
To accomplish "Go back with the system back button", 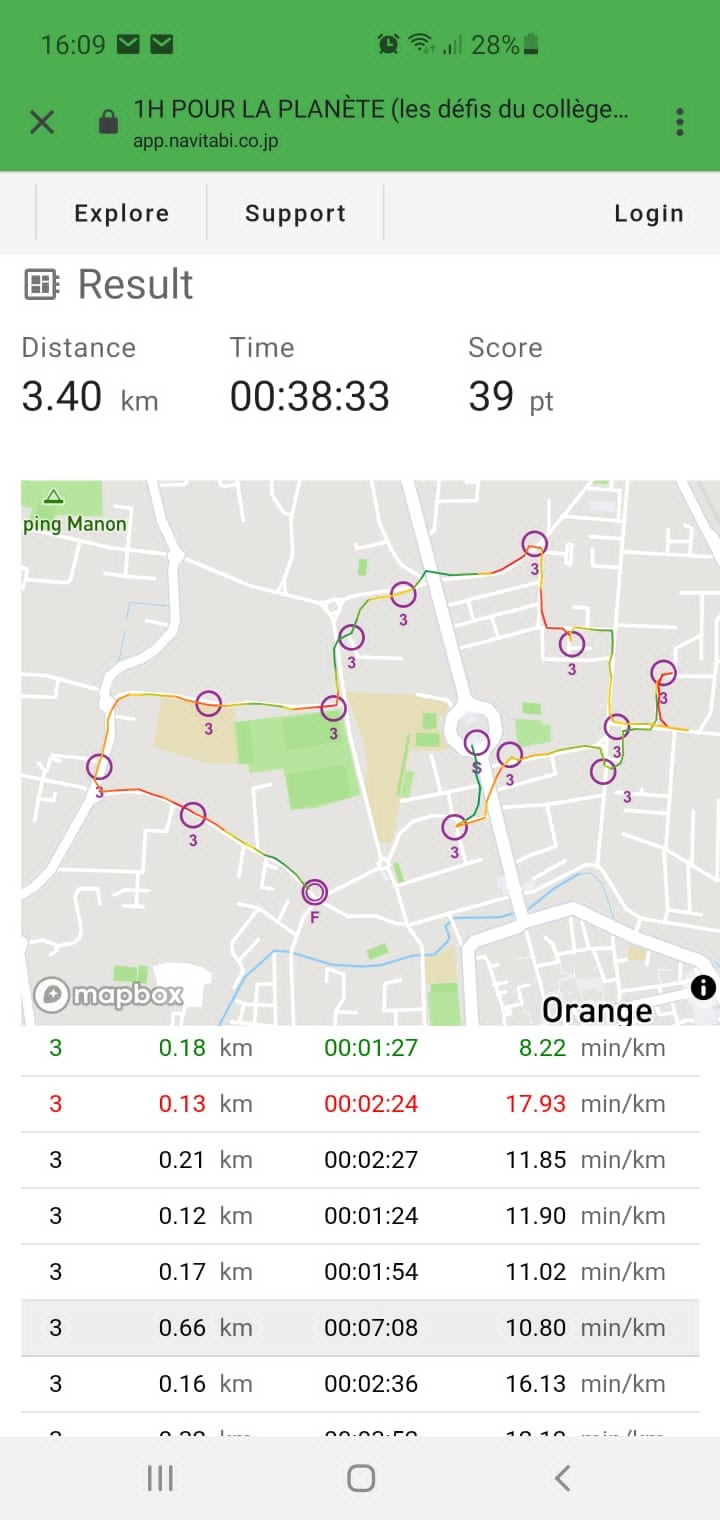I will (562, 1478).
